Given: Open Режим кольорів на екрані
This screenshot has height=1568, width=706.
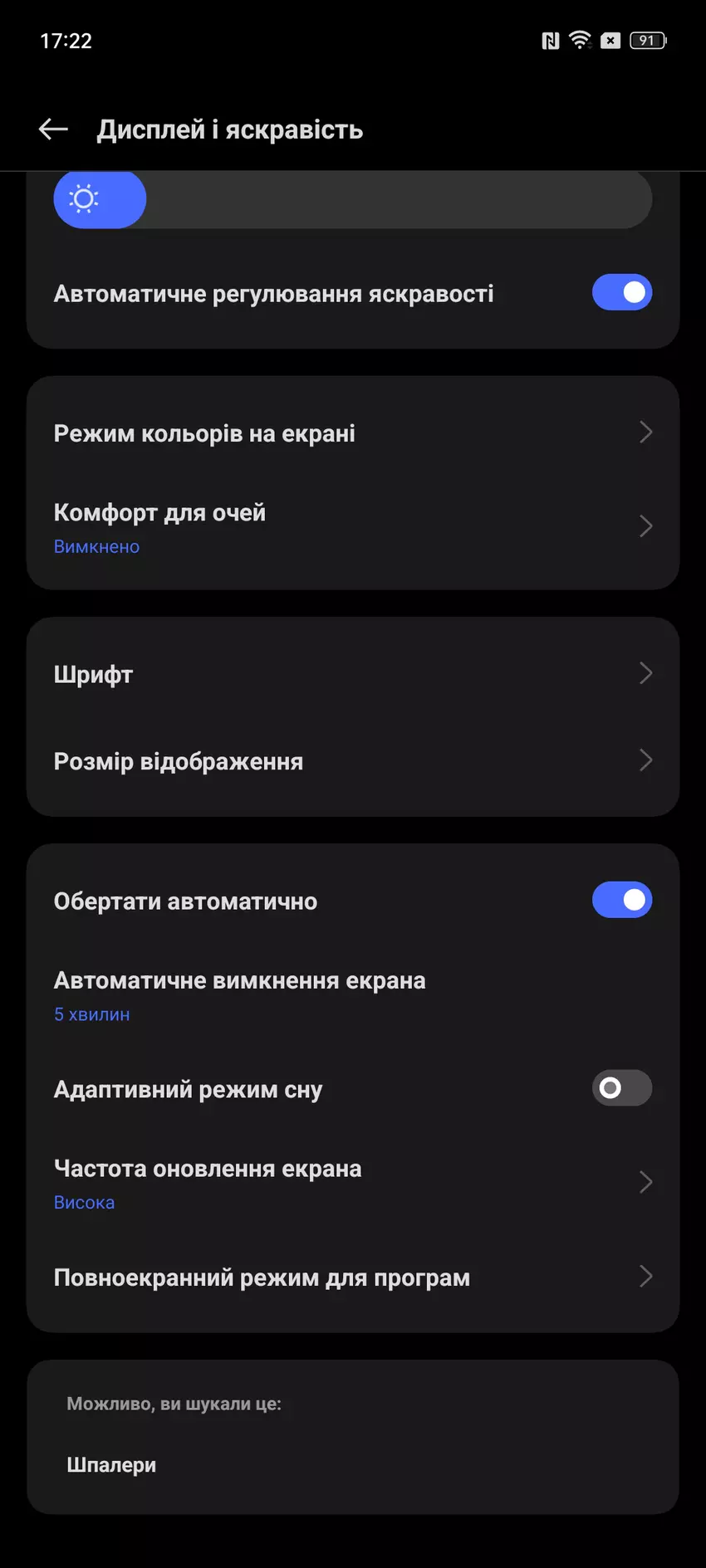Looking at the screenshot, I should coord(352,433).
